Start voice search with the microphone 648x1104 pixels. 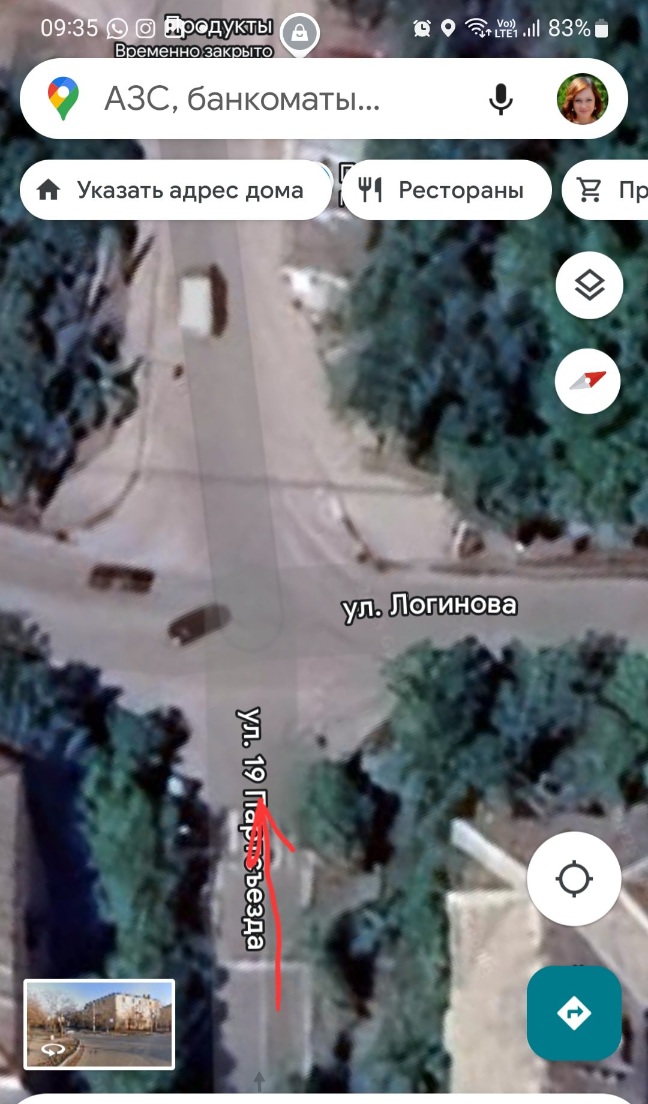[500, 99]
